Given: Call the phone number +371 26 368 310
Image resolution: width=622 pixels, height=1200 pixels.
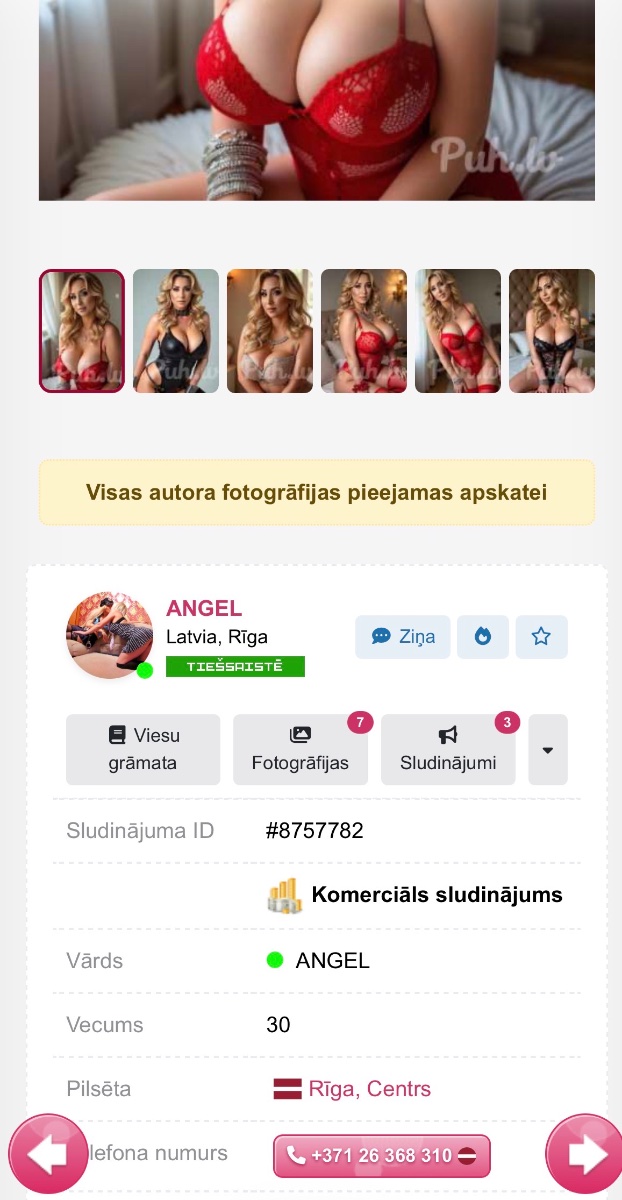Looking at the screenshot, I should pos(381,1155).
